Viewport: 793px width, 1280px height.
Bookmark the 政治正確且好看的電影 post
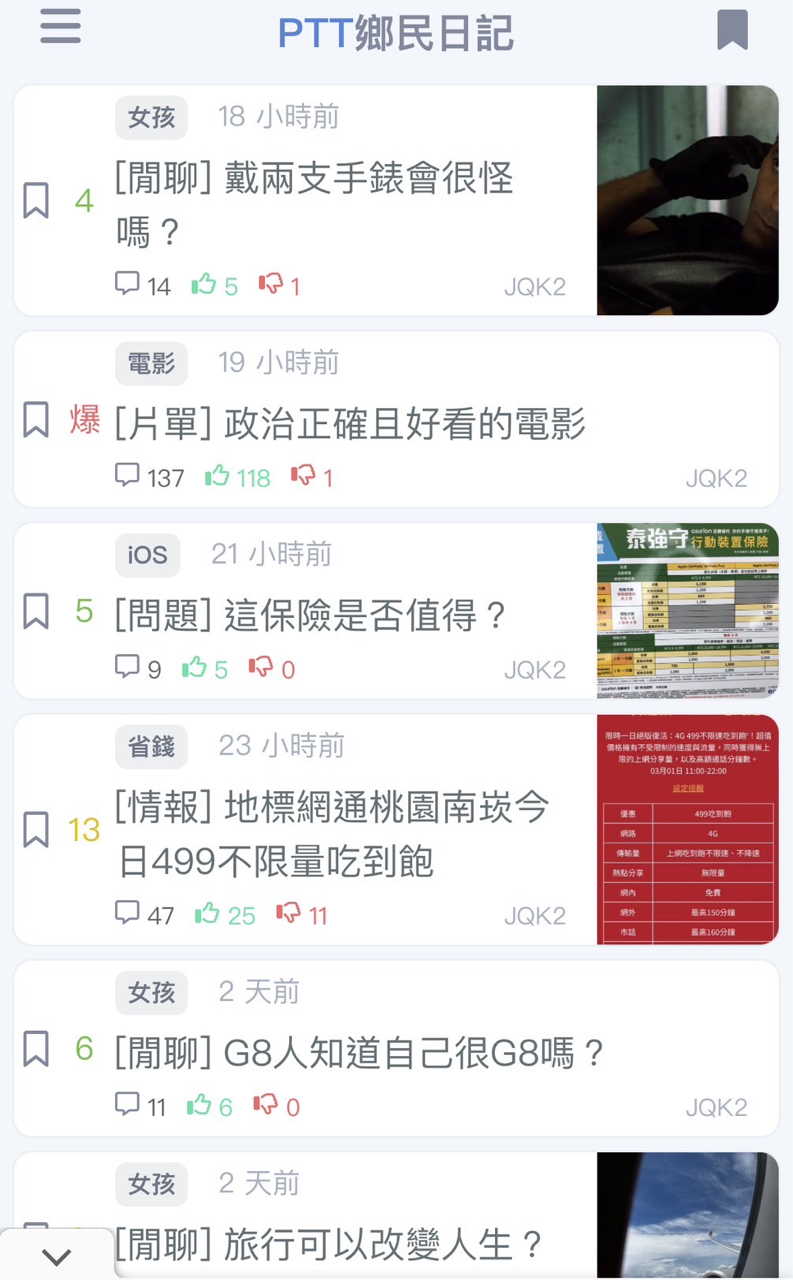(36, 420)
